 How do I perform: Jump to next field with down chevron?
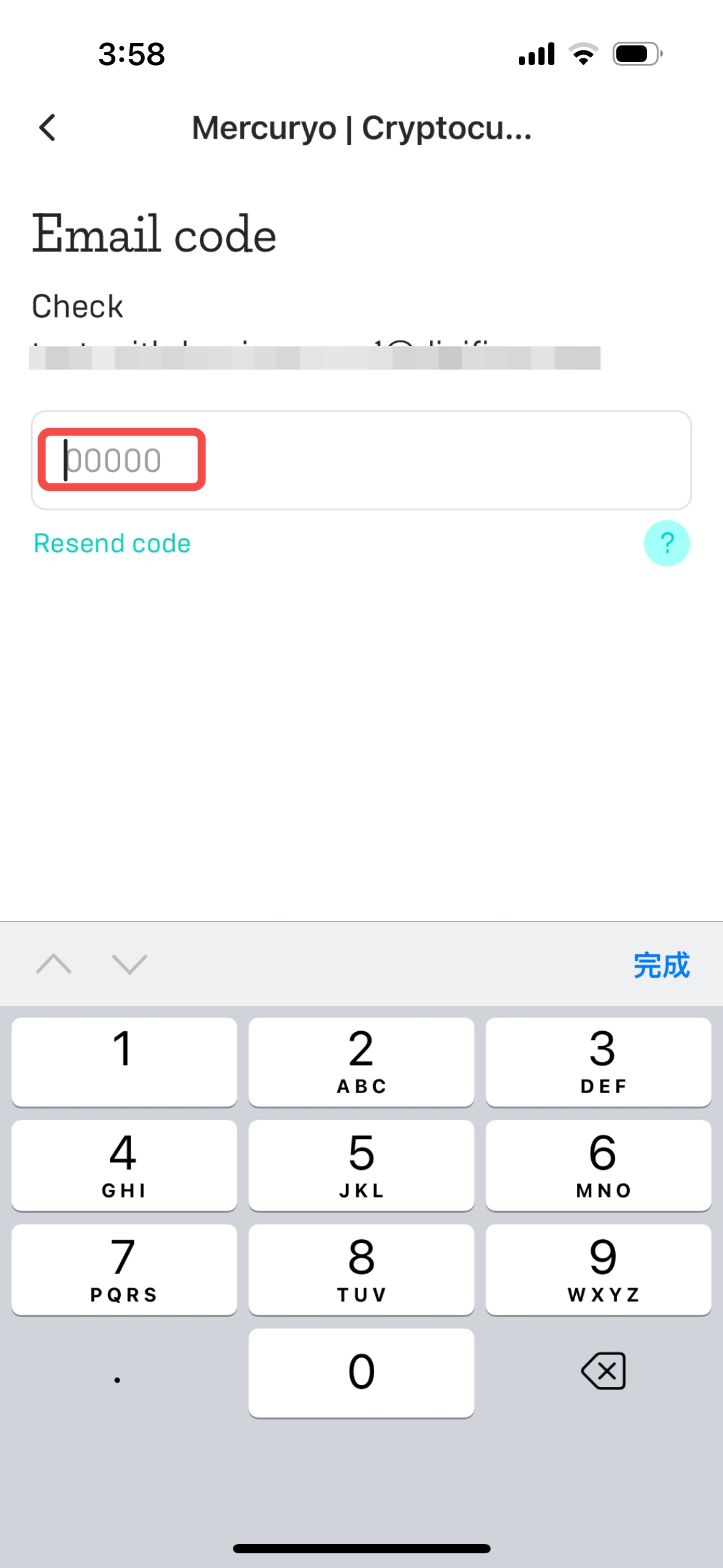129,964
